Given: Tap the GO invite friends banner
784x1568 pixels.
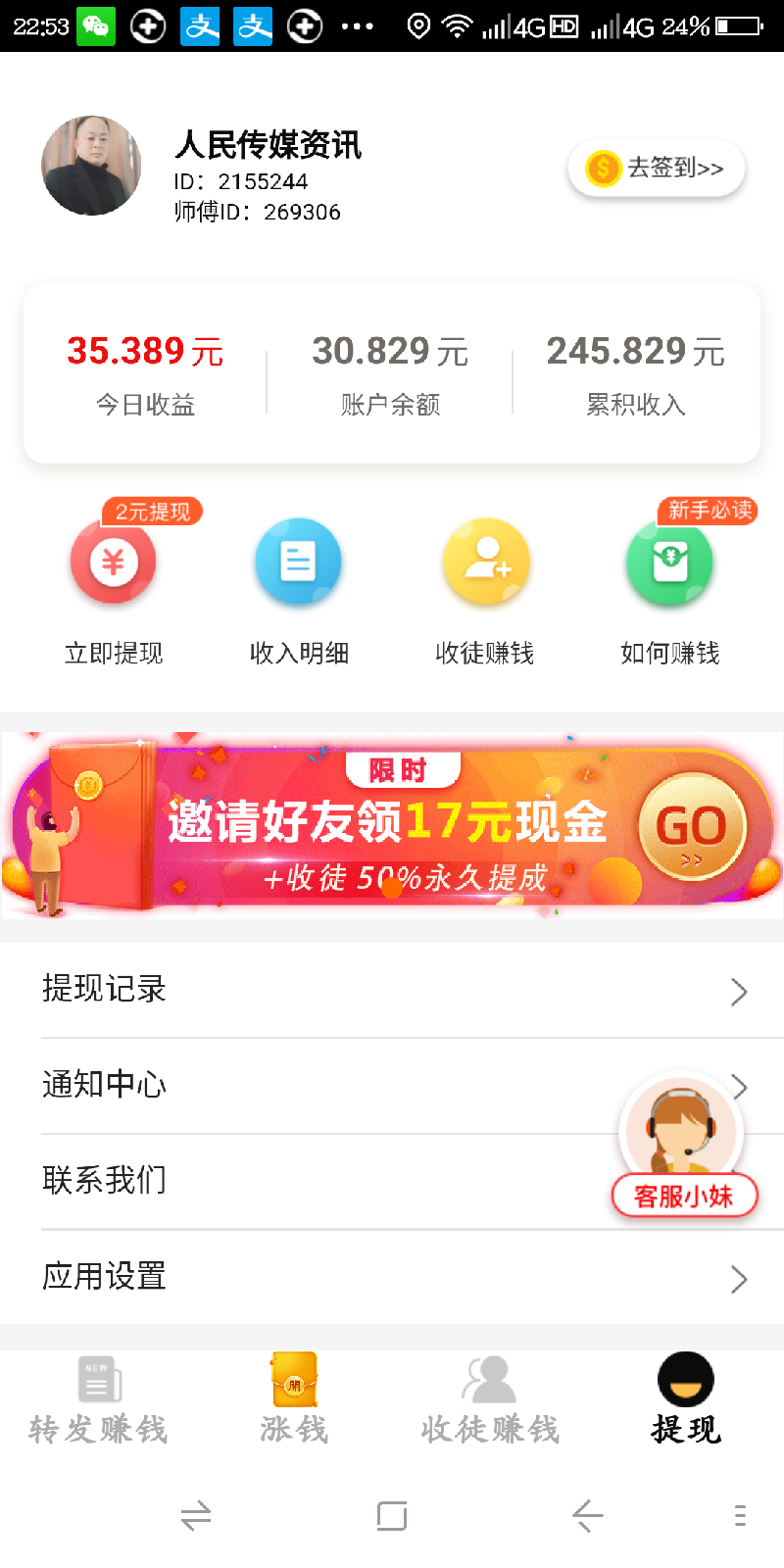Looking at the screenshot, I should [691, 828].
